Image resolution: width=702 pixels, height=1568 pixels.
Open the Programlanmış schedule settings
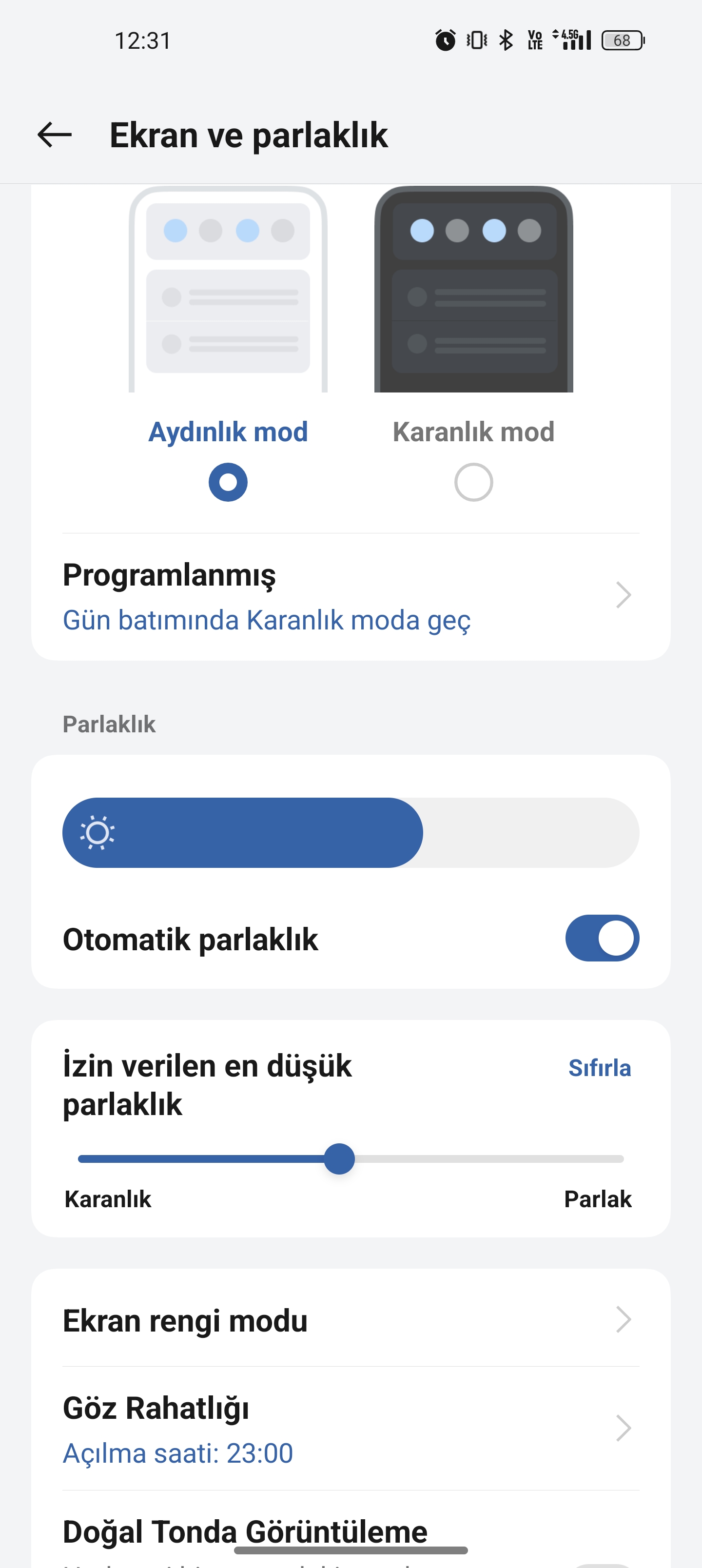(351, 596)
